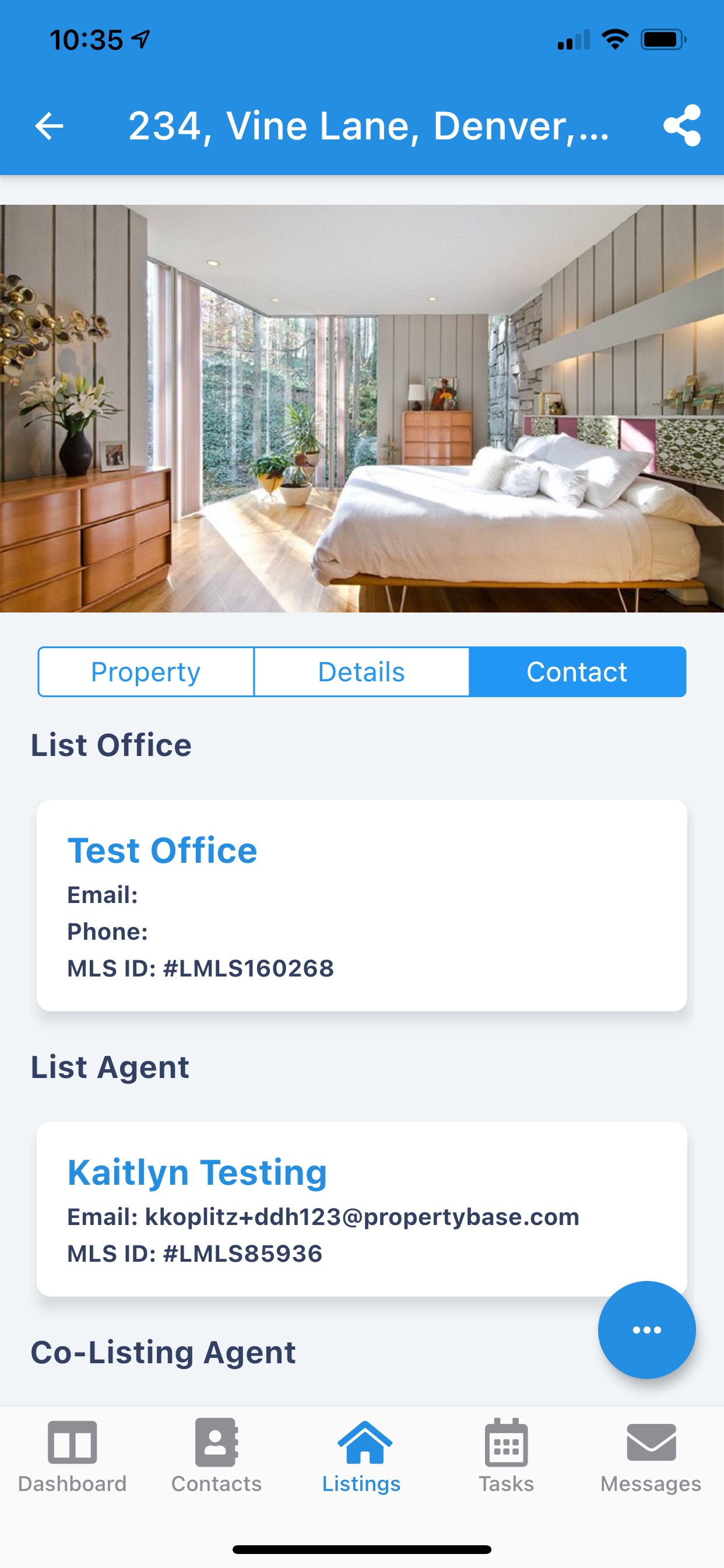Share this listing
Image resolution: width=724 pixels, height=1568 pixels.
[x=682, y=125]
